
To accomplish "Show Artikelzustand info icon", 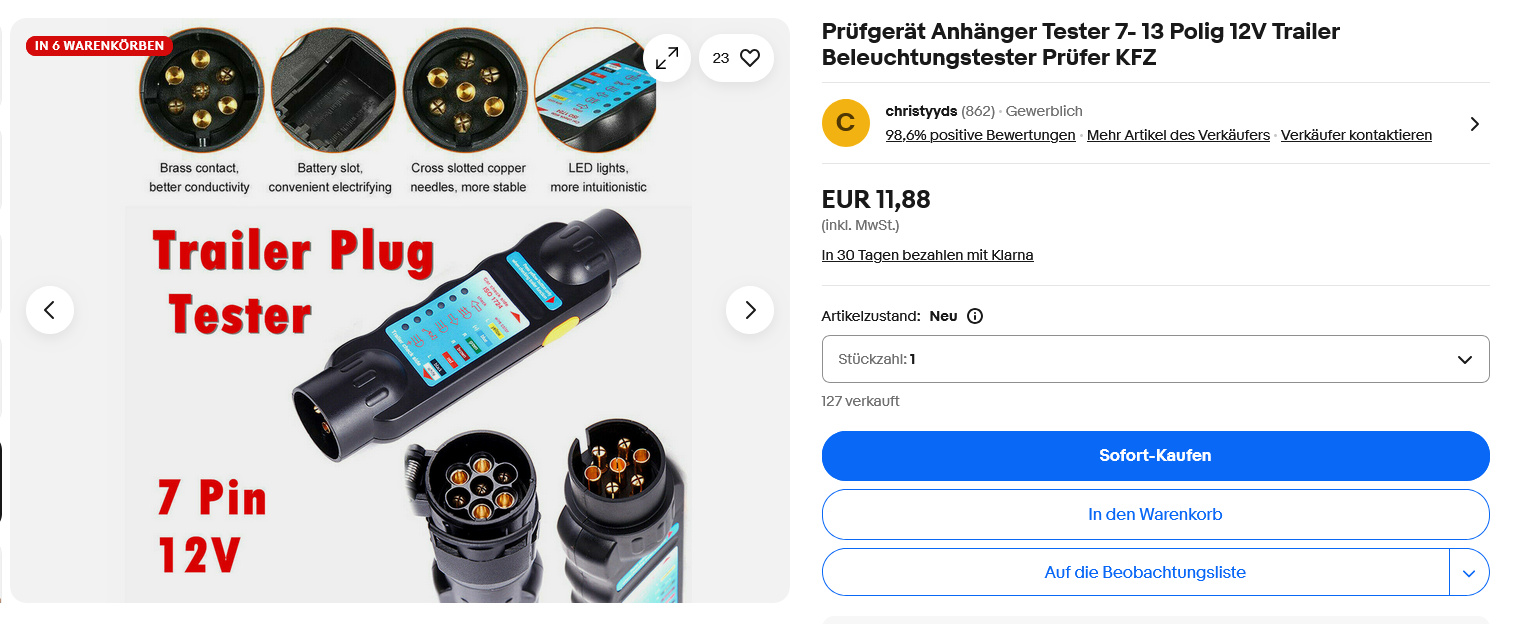I will pyautogui.click(x=975, y=316).
